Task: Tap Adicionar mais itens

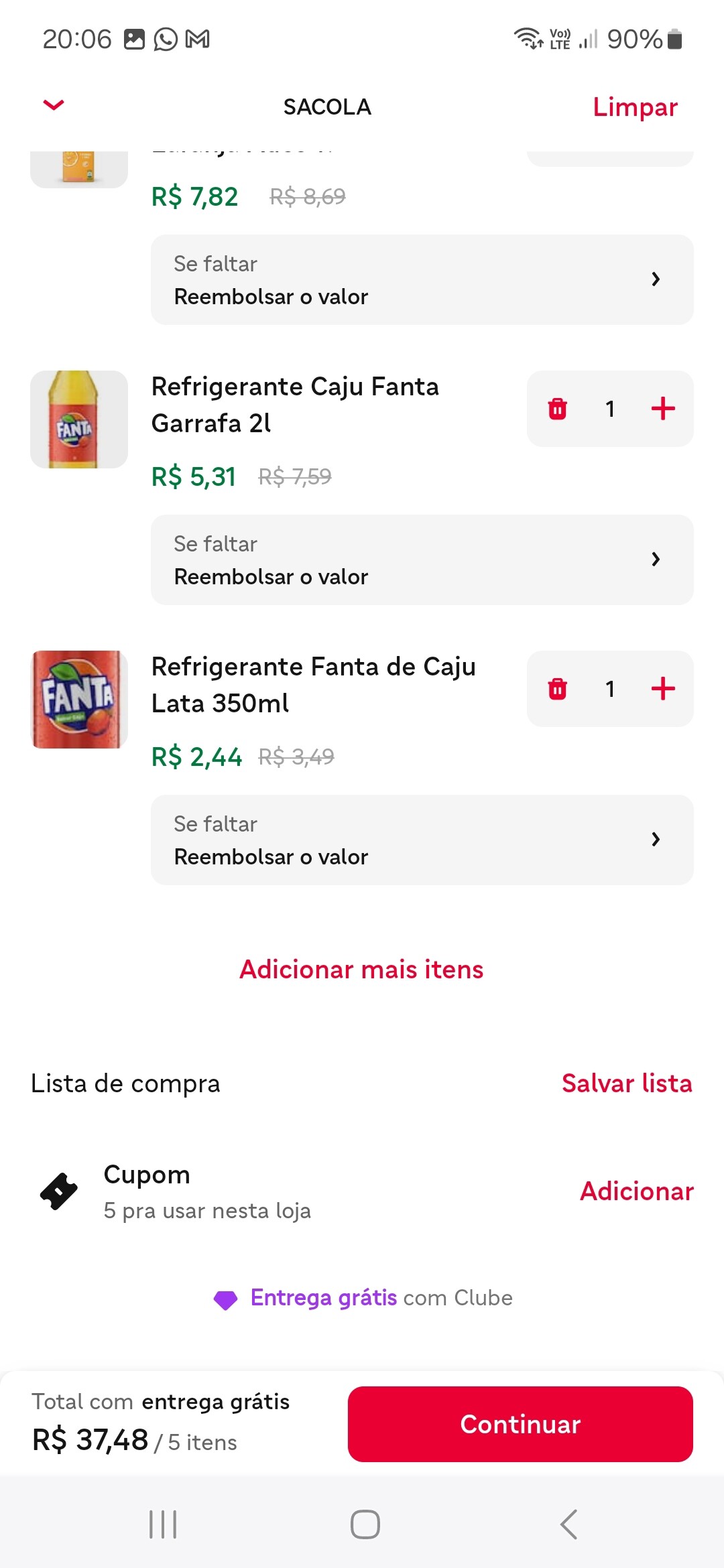Action: point(361,970)
